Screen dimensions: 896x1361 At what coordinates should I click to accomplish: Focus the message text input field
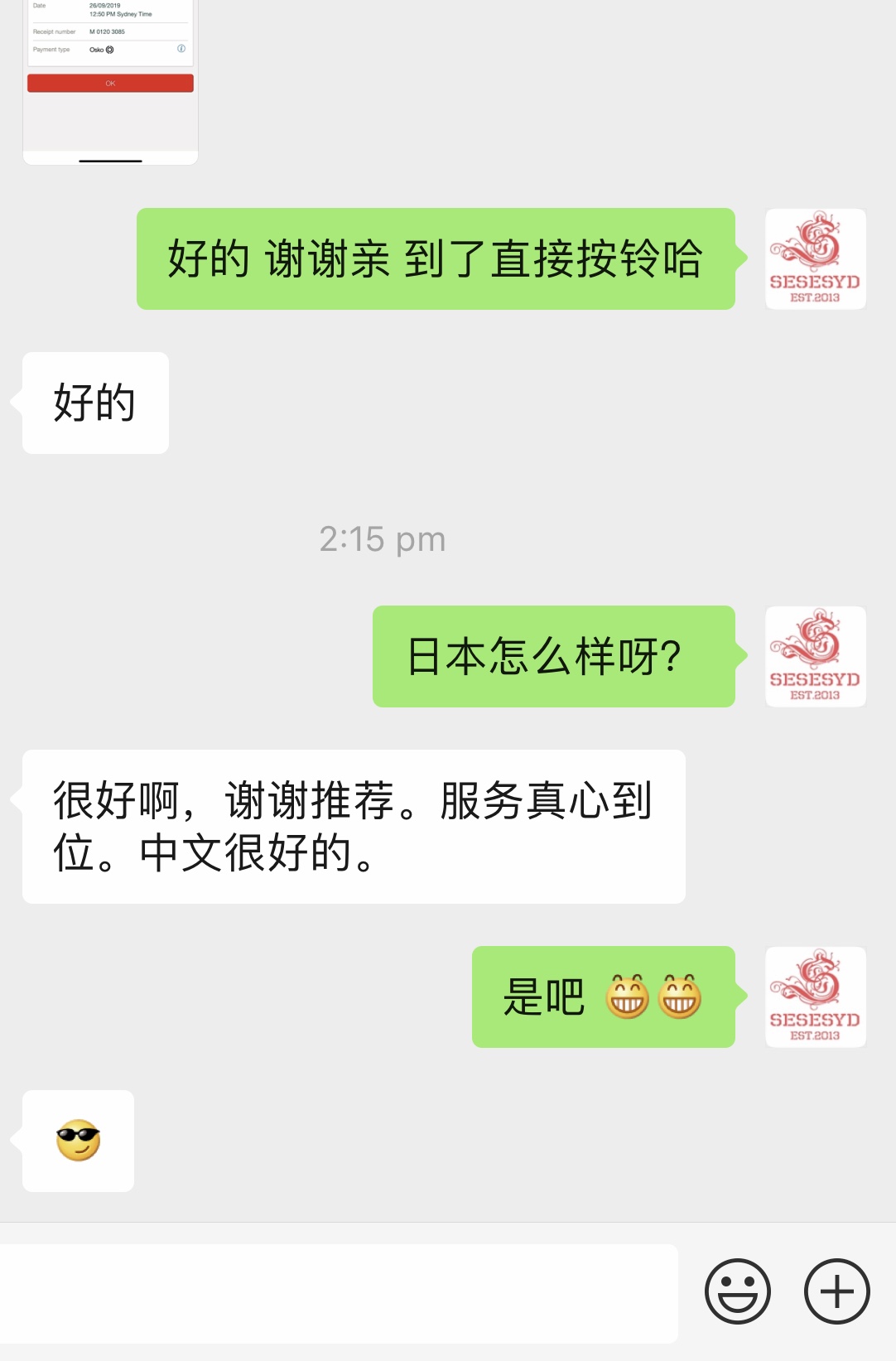tap(338, 1292)
